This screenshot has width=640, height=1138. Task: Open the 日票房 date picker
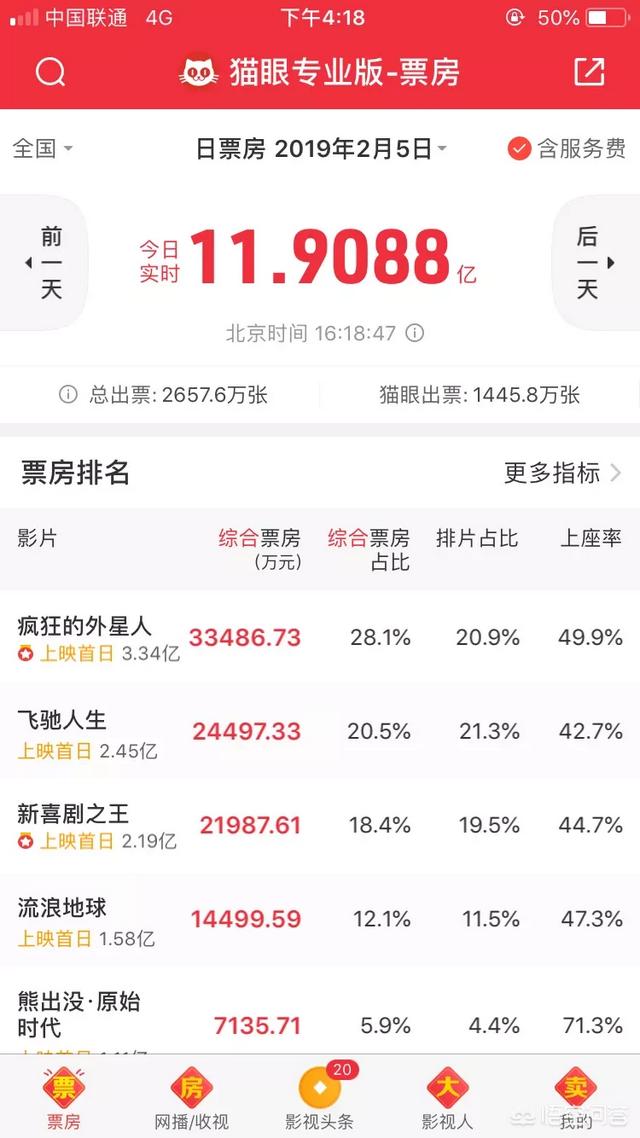coord(321,150)
